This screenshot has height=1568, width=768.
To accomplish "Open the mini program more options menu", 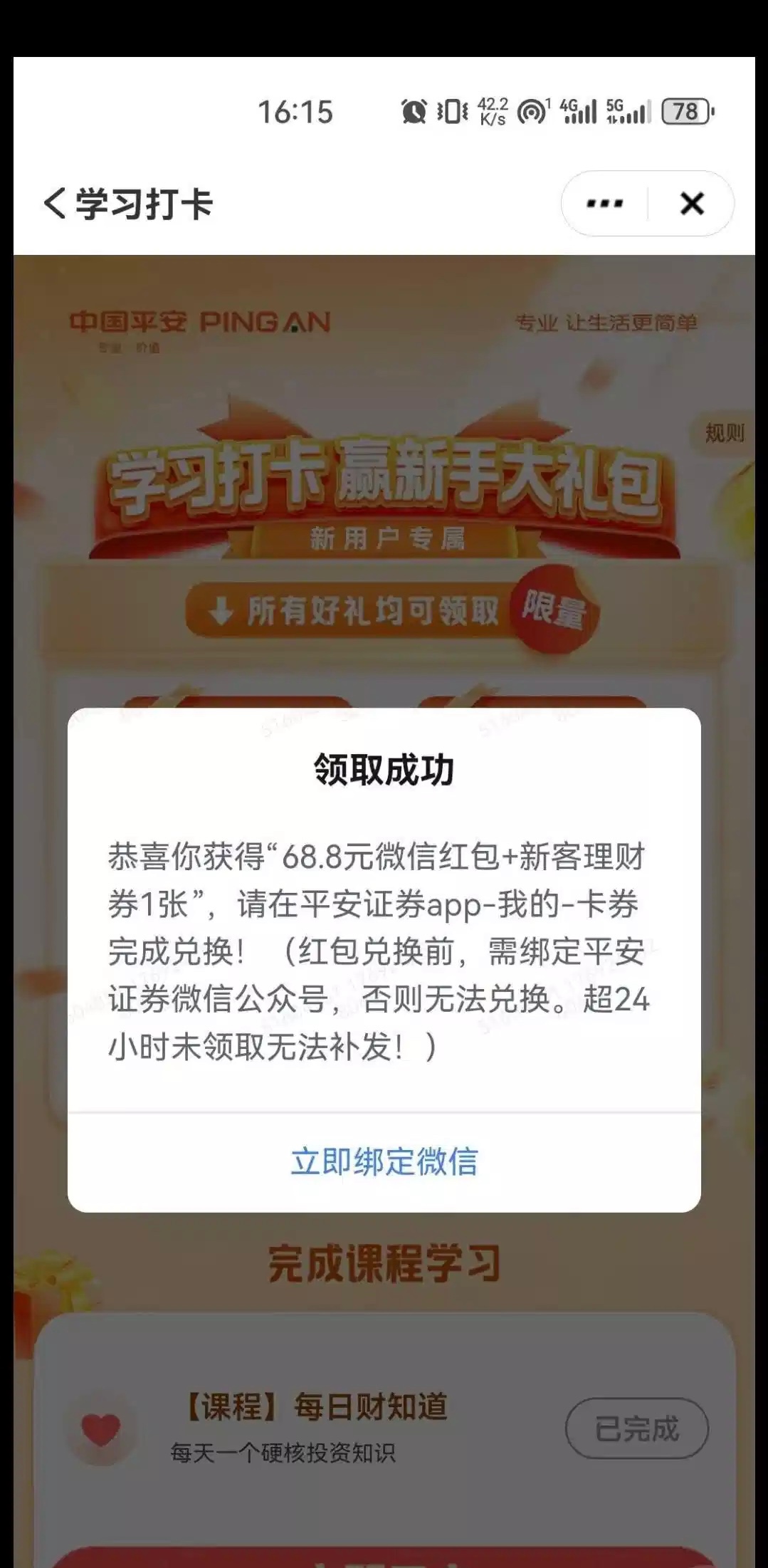I will (x=604, y=204).
